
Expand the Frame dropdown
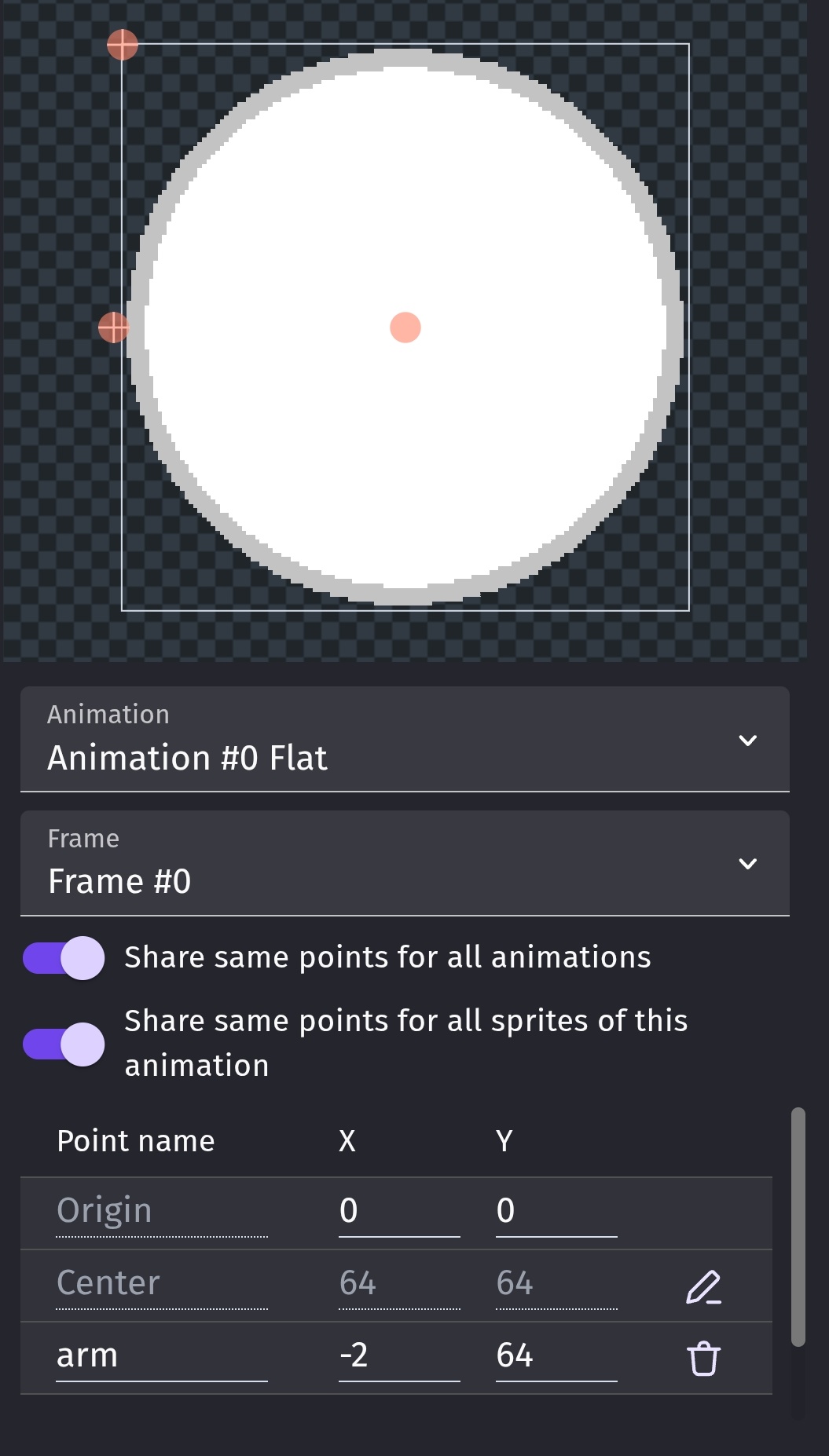[405, 863]
